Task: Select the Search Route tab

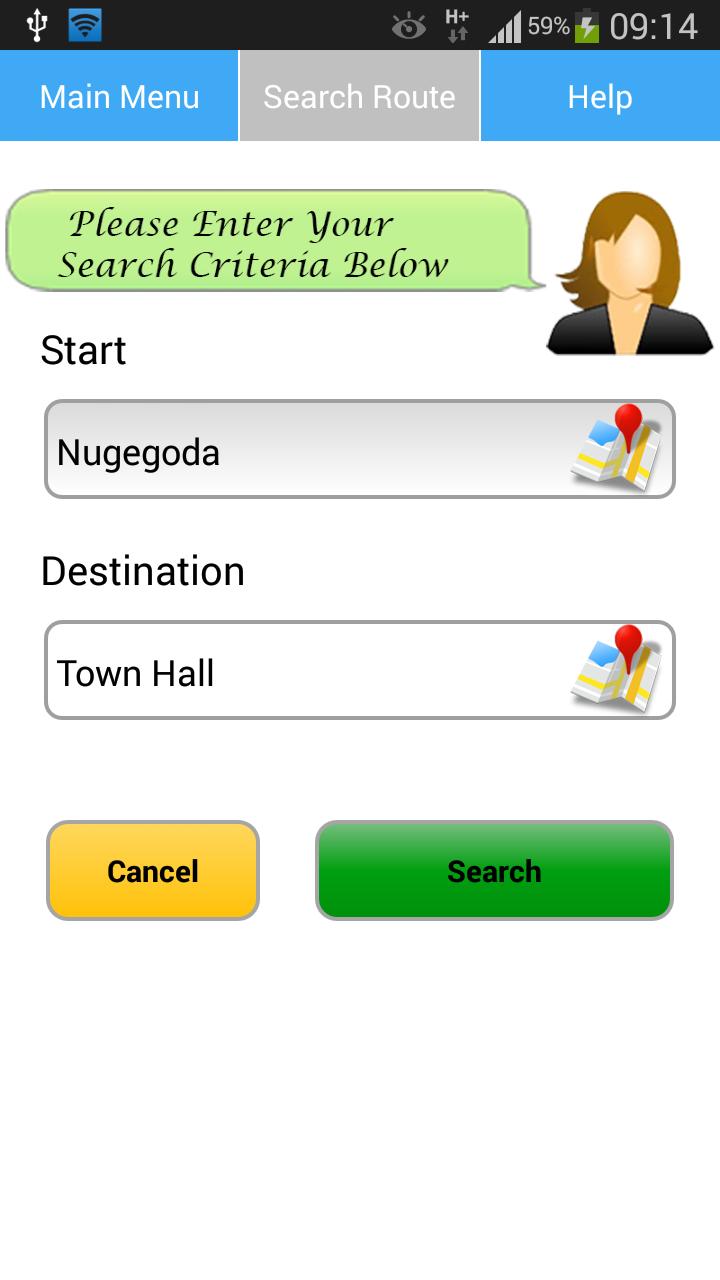Action: point(359,97)
